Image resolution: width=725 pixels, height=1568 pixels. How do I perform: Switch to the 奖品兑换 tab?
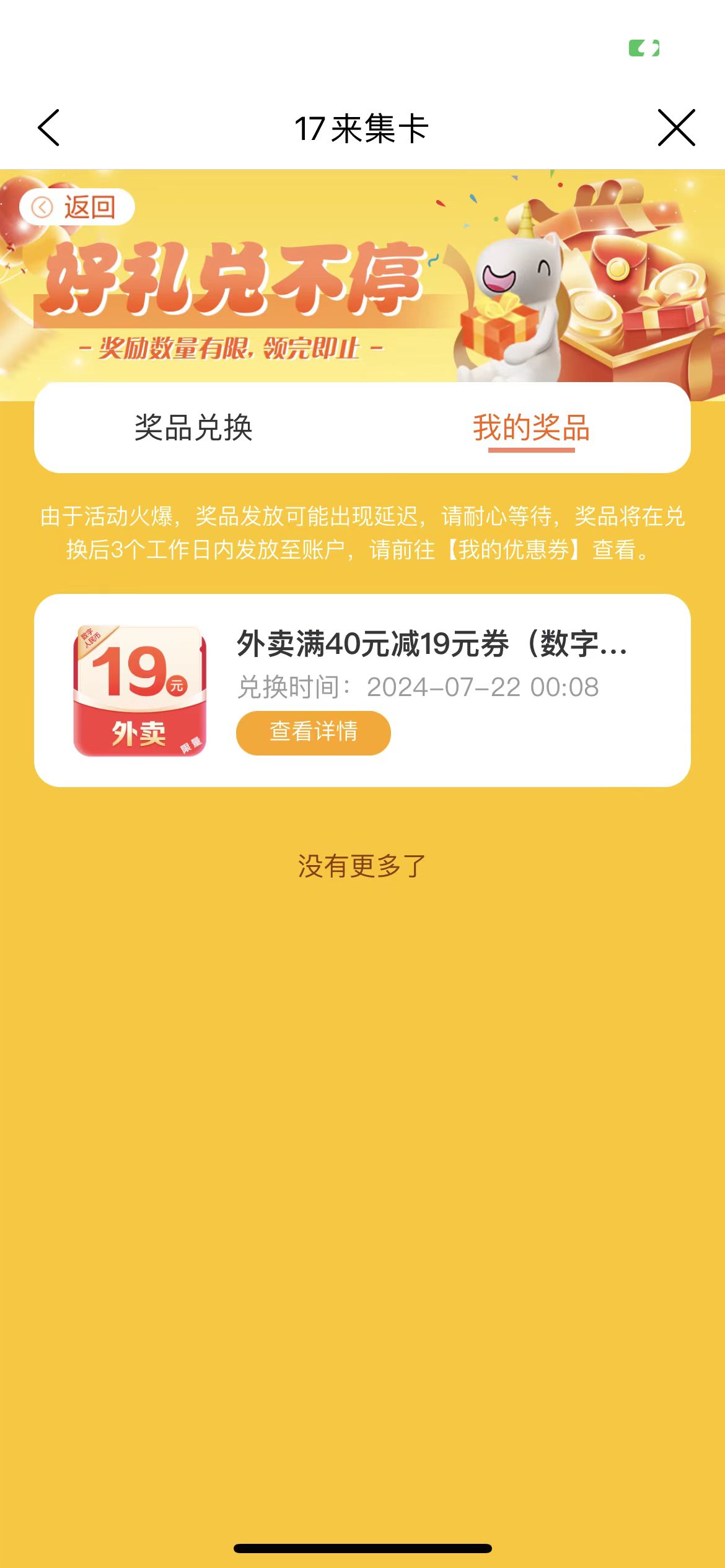(193, 428)
